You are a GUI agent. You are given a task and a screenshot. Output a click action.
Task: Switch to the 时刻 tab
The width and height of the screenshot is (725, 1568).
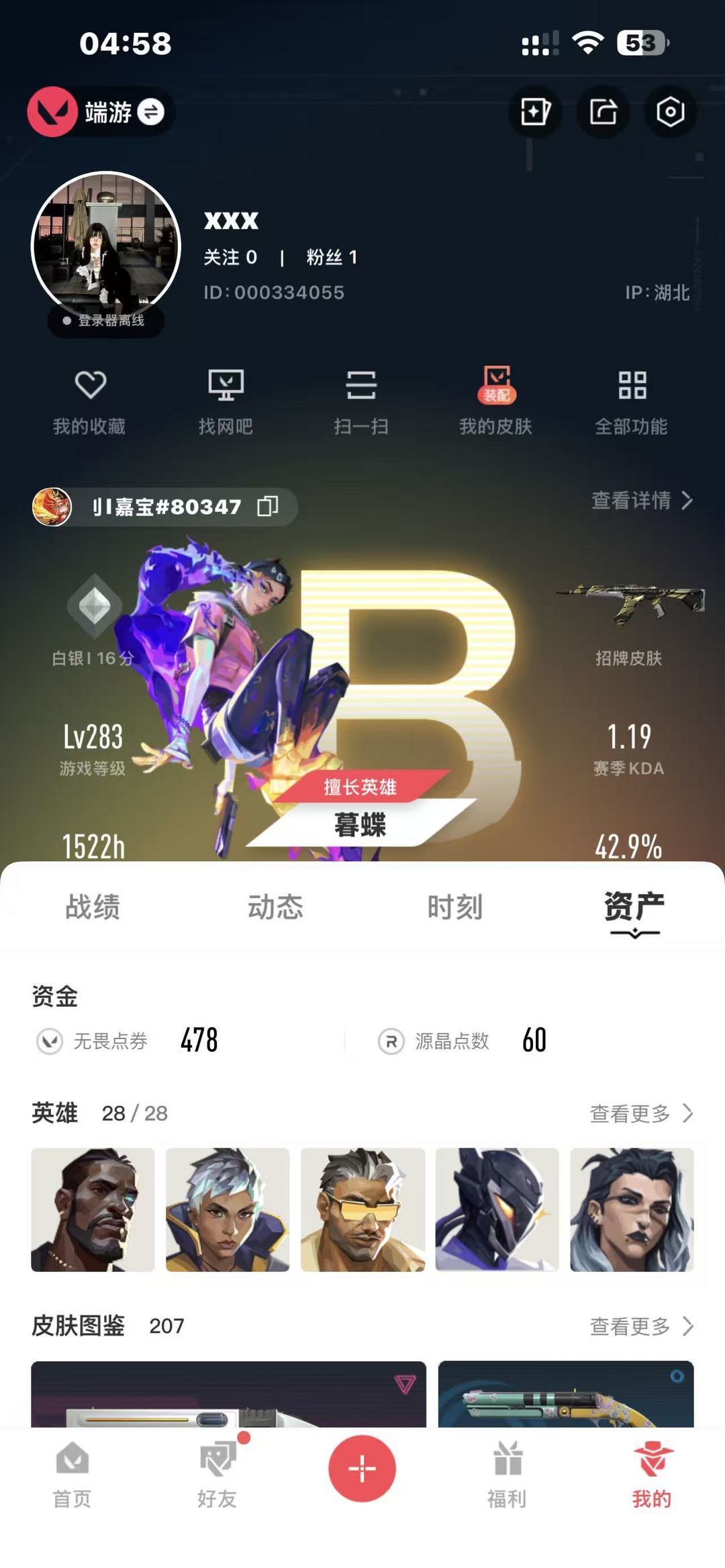click(x=455, y=907)
